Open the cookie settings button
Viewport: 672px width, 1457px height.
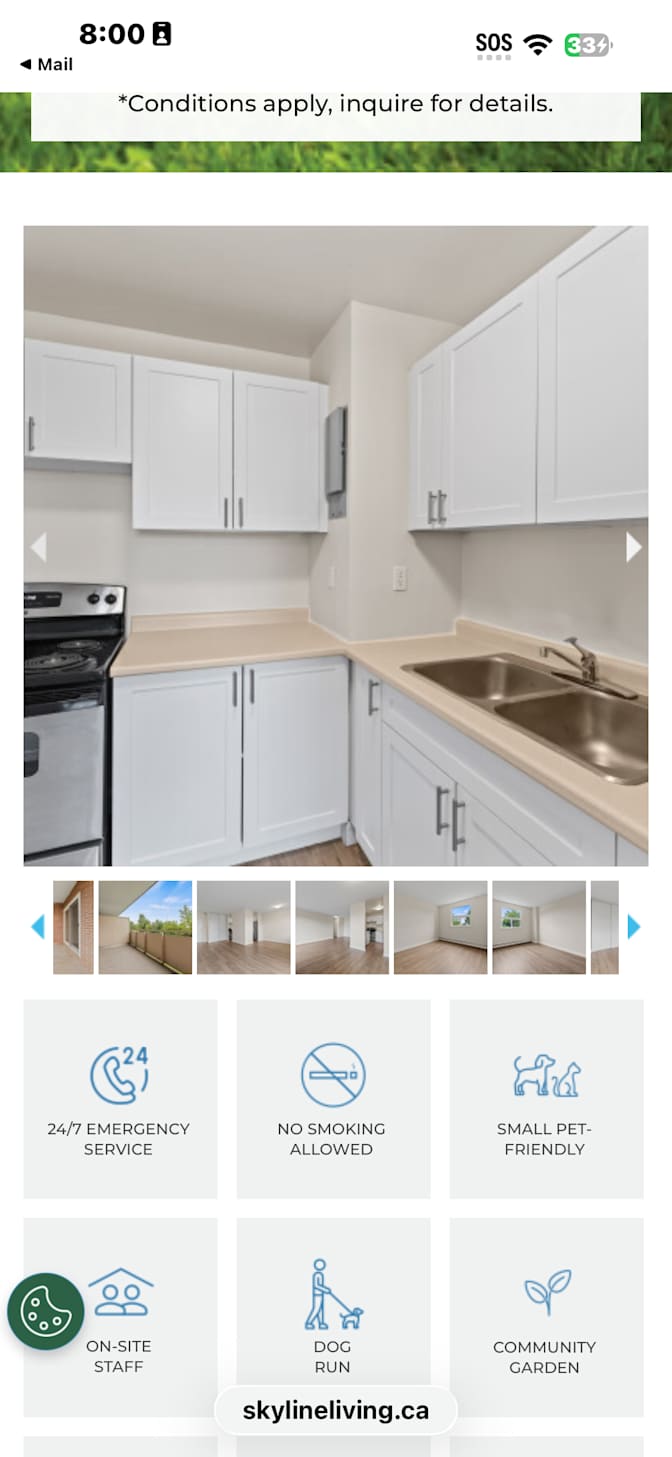[45, 1311]
